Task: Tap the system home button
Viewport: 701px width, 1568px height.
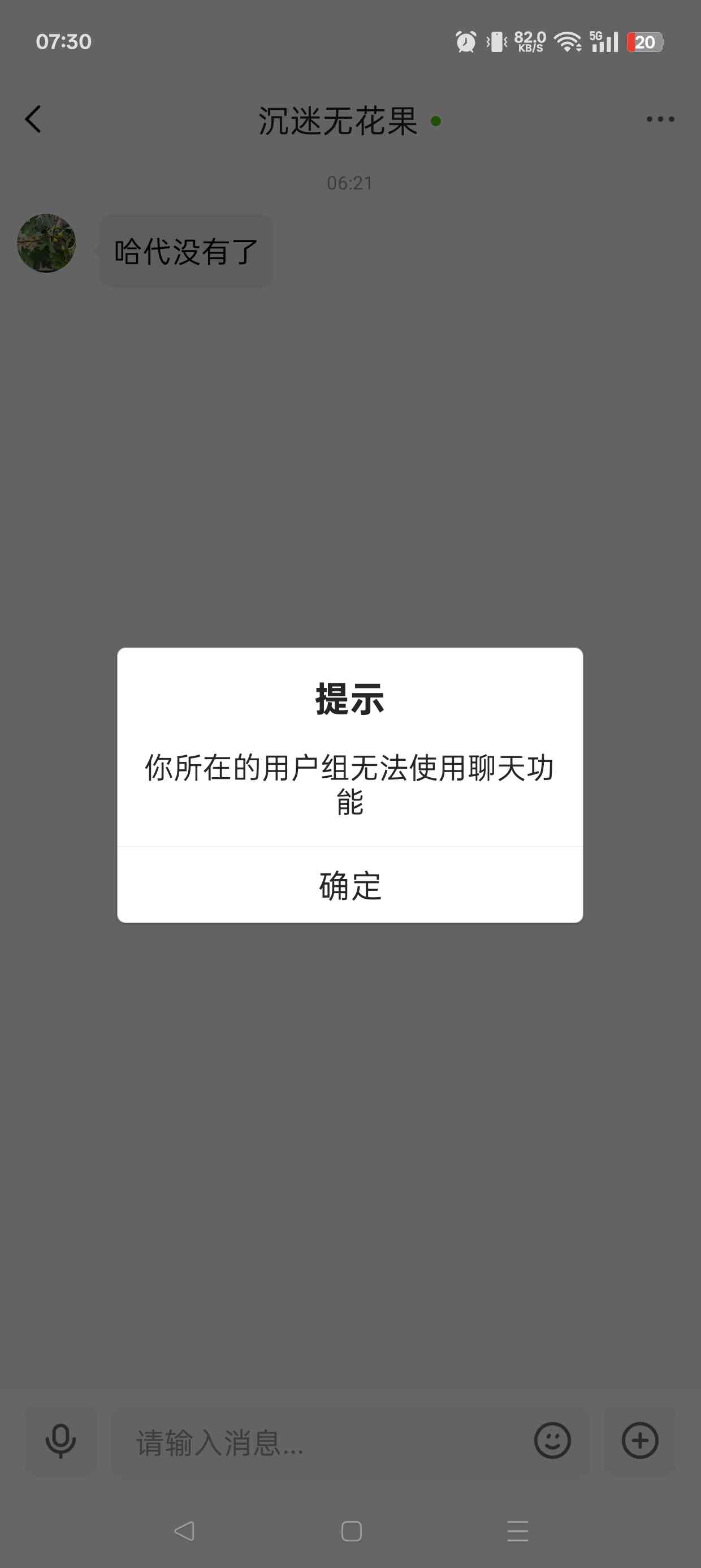Action: pos(351,1531)
